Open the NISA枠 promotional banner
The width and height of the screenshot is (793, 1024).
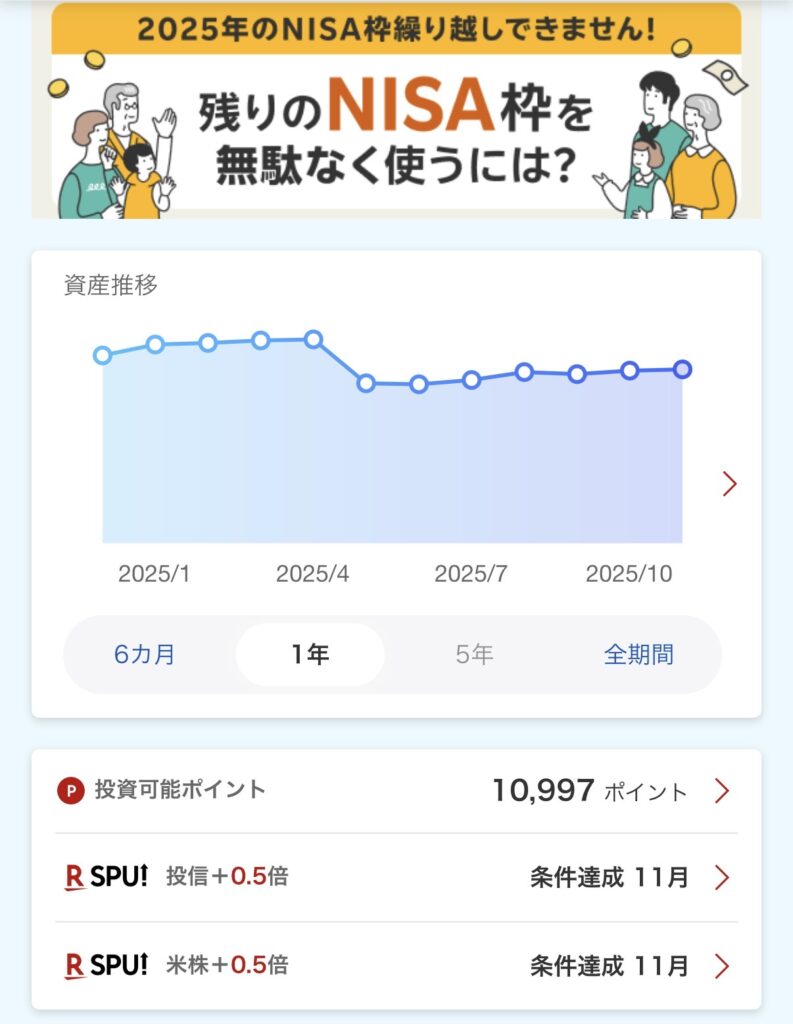click(396, 110)
